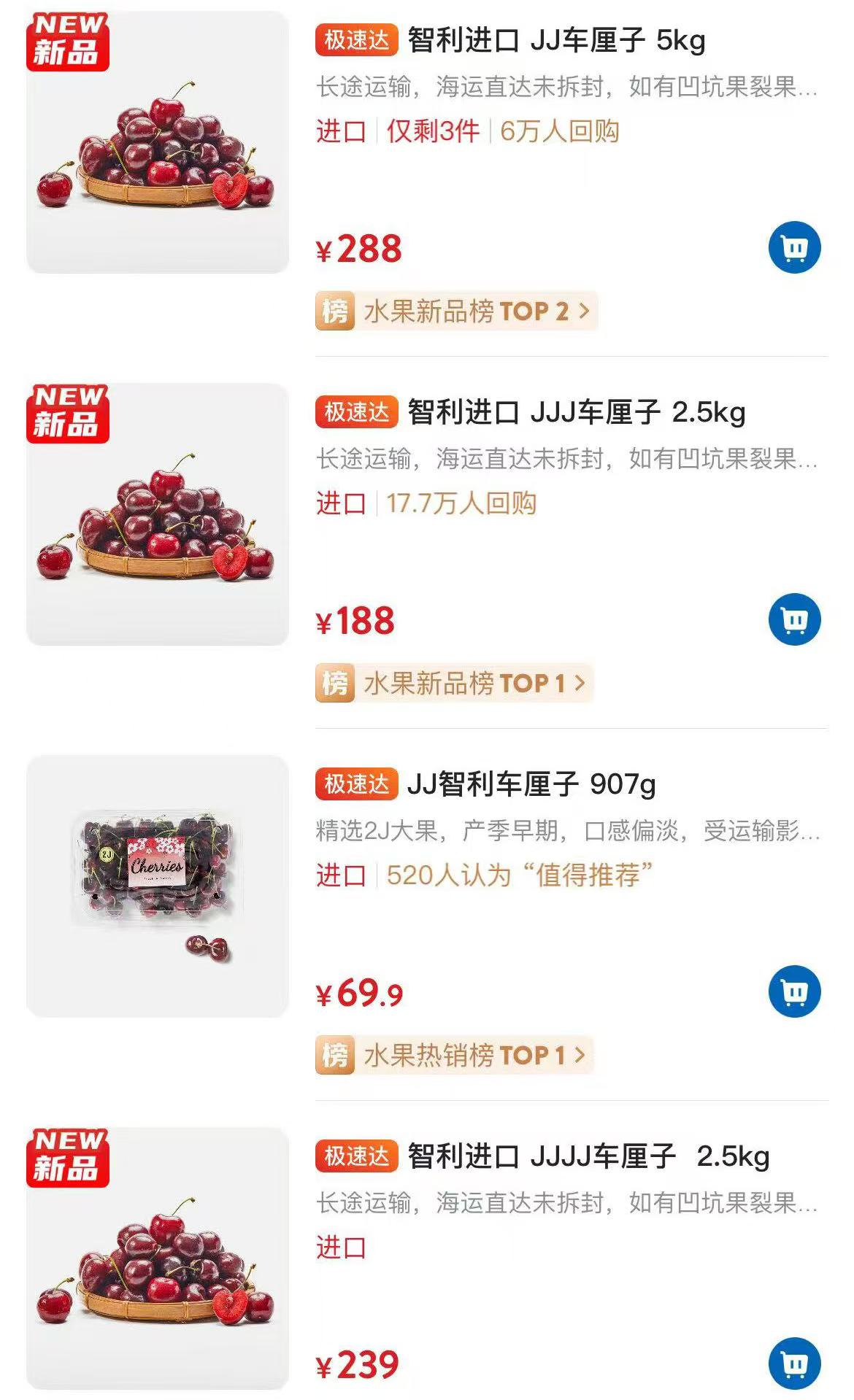Screen dimensions: 854x1400
Task: View details of JJ智利车厘子 907g title
Action: coord(531,785)
